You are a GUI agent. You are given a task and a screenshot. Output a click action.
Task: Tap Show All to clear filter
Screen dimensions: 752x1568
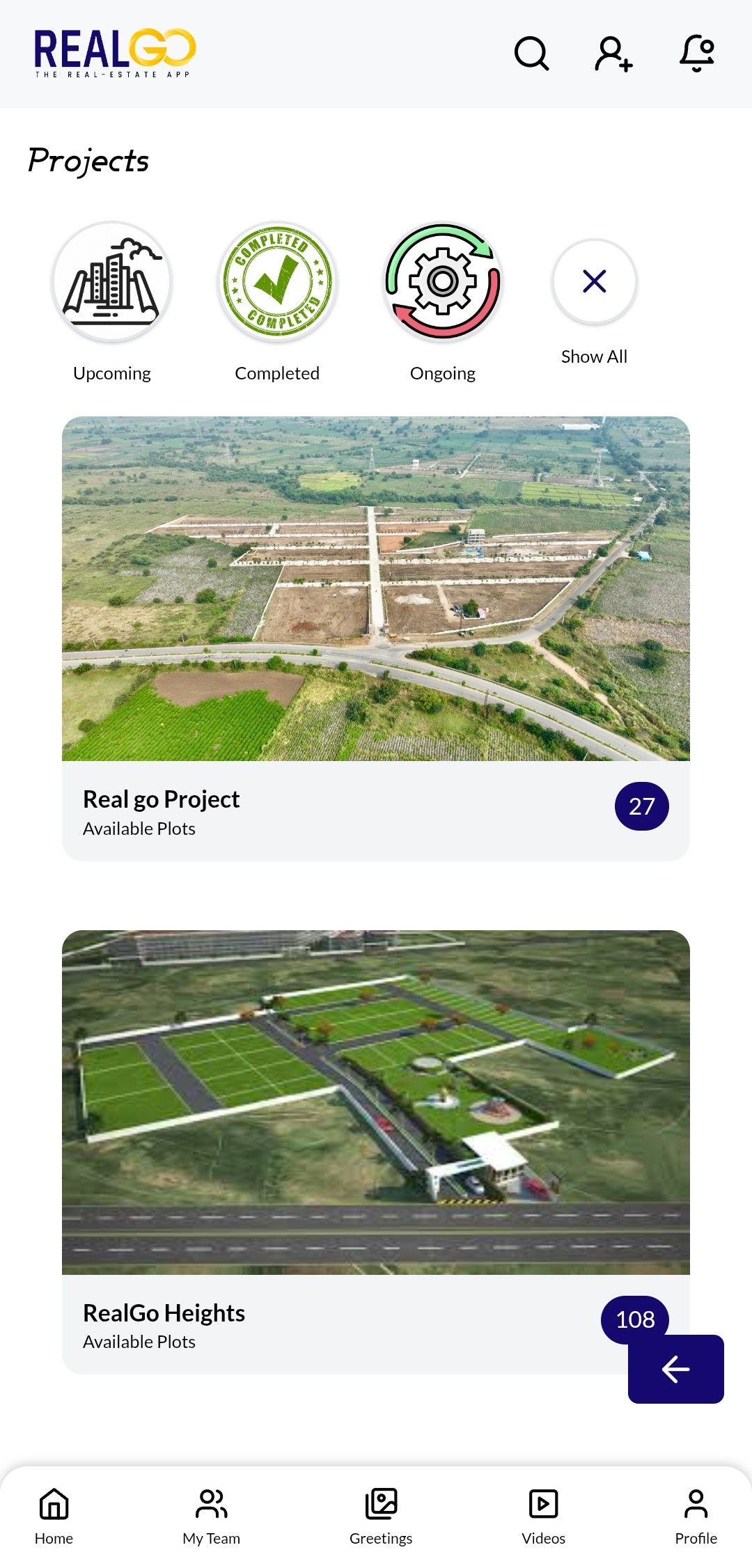pos(594,282)
